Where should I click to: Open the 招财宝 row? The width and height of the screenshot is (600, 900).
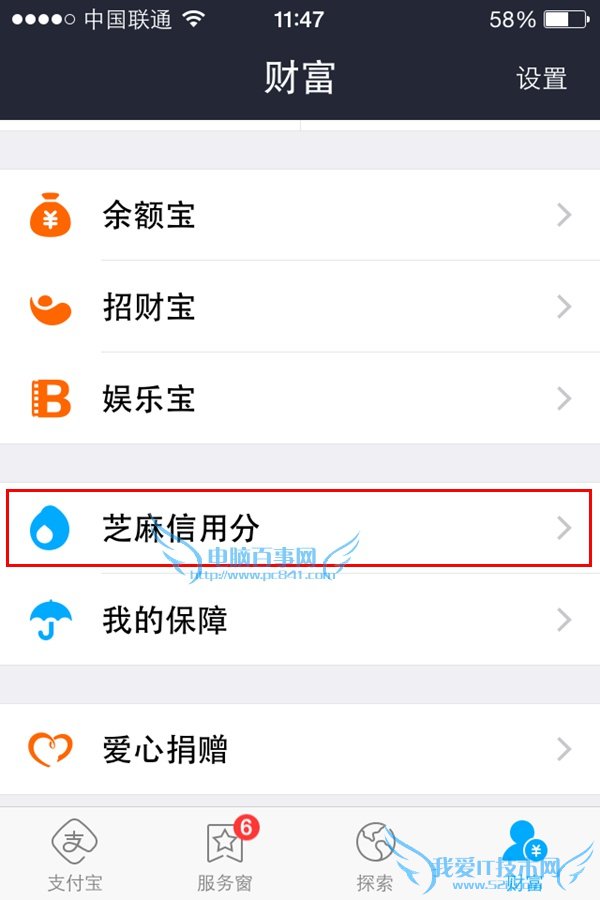click(x=300, y=307)
